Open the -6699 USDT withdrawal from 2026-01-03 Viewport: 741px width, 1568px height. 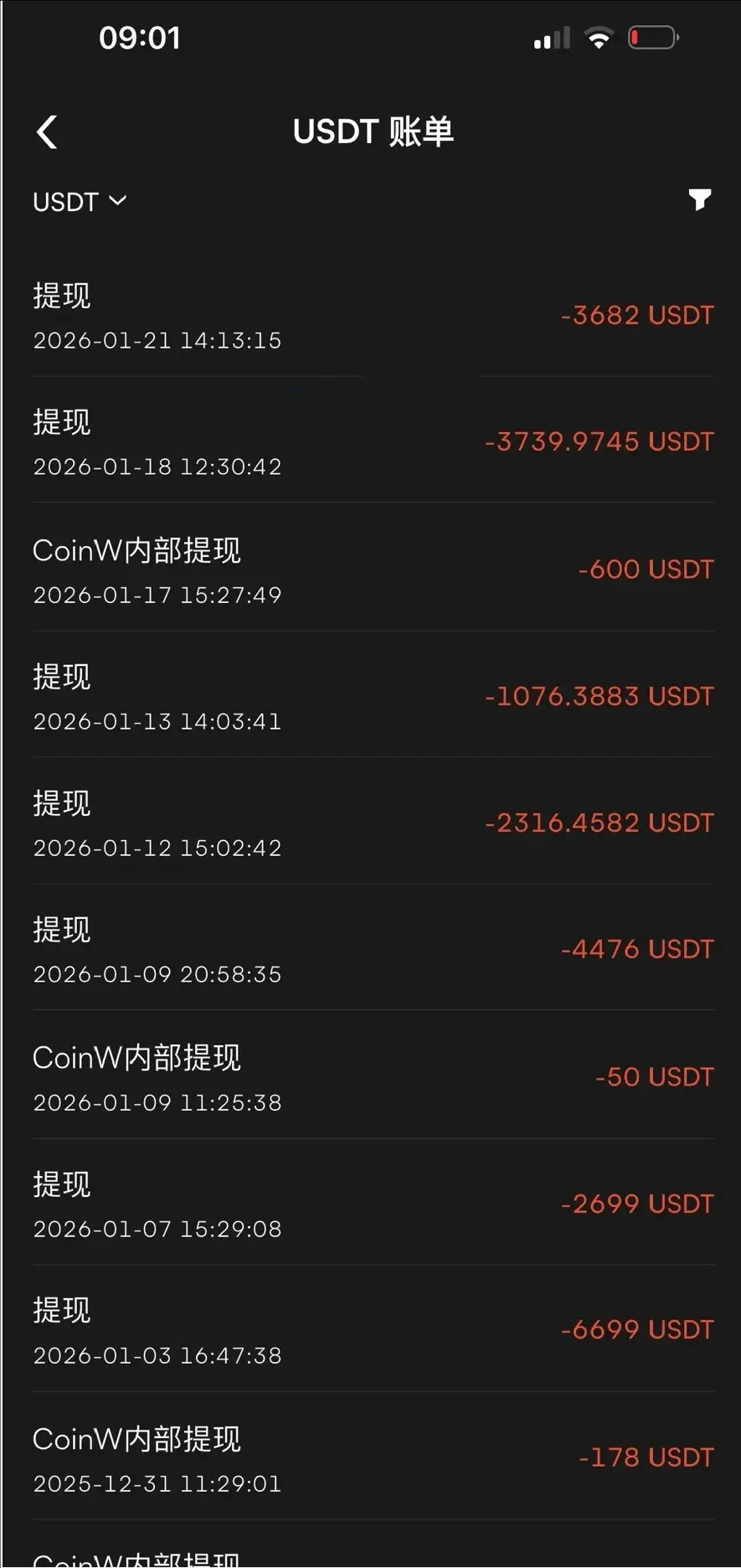click(x=373, y=1330)
